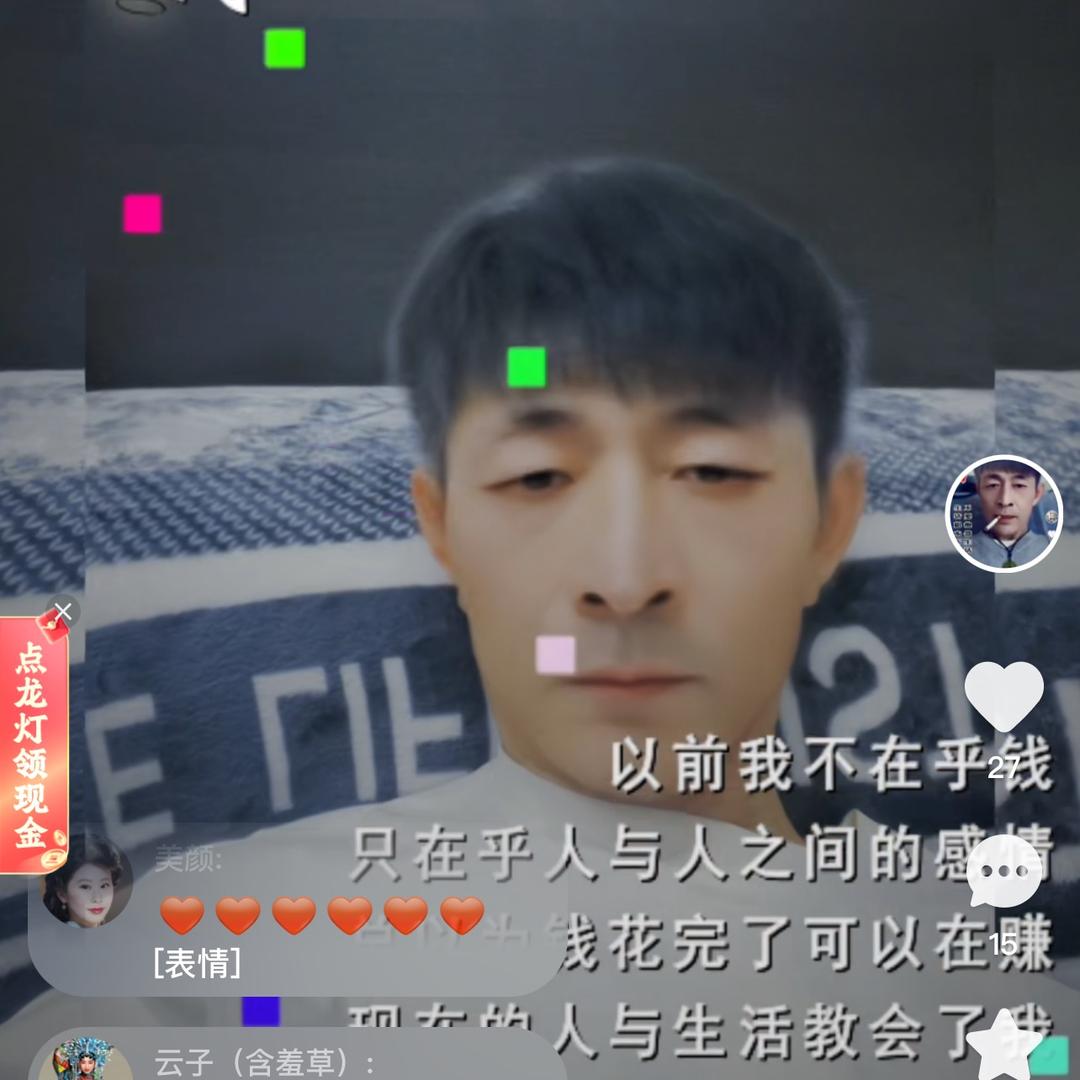1080x1080 pixels.
Task: Open the comments bubble
Action: tap(1003, 872)
